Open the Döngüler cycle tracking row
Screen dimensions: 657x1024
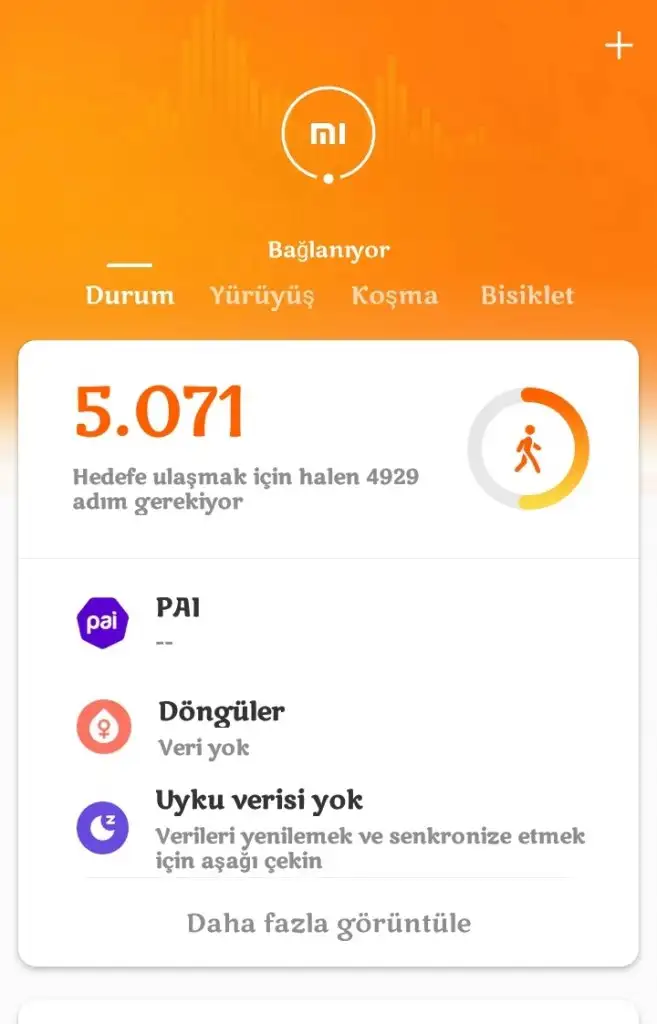click(328, 727)
